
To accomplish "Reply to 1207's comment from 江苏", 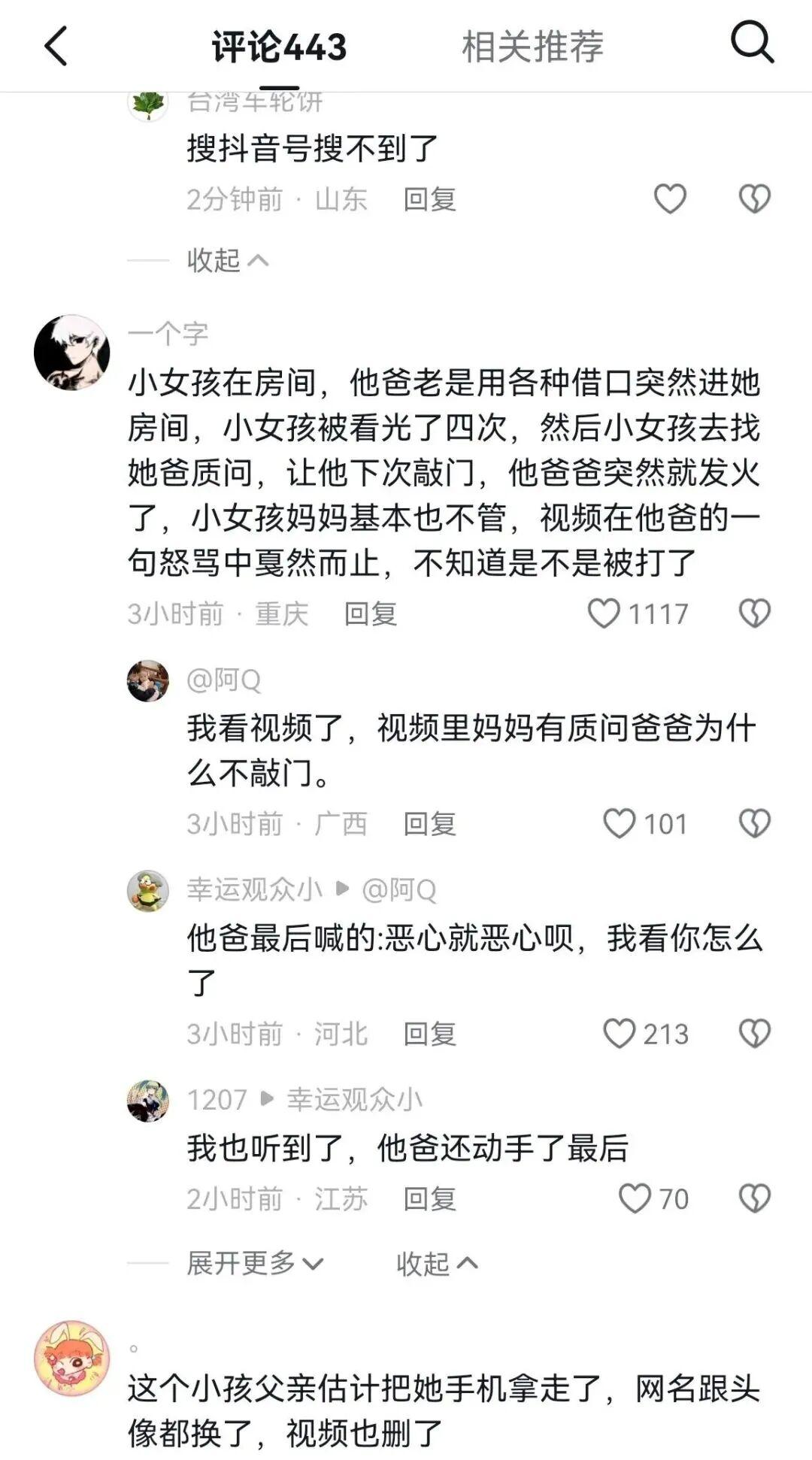I will 429,1199.
